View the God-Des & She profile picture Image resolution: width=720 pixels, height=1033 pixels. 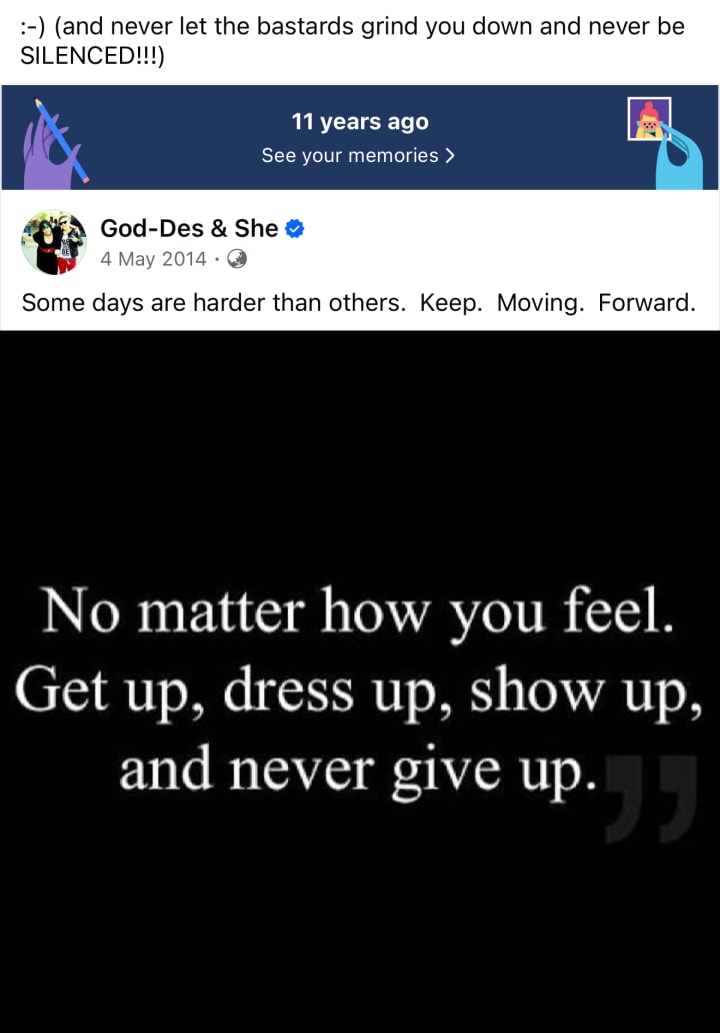pyautogui.click(x=54, y=243)
